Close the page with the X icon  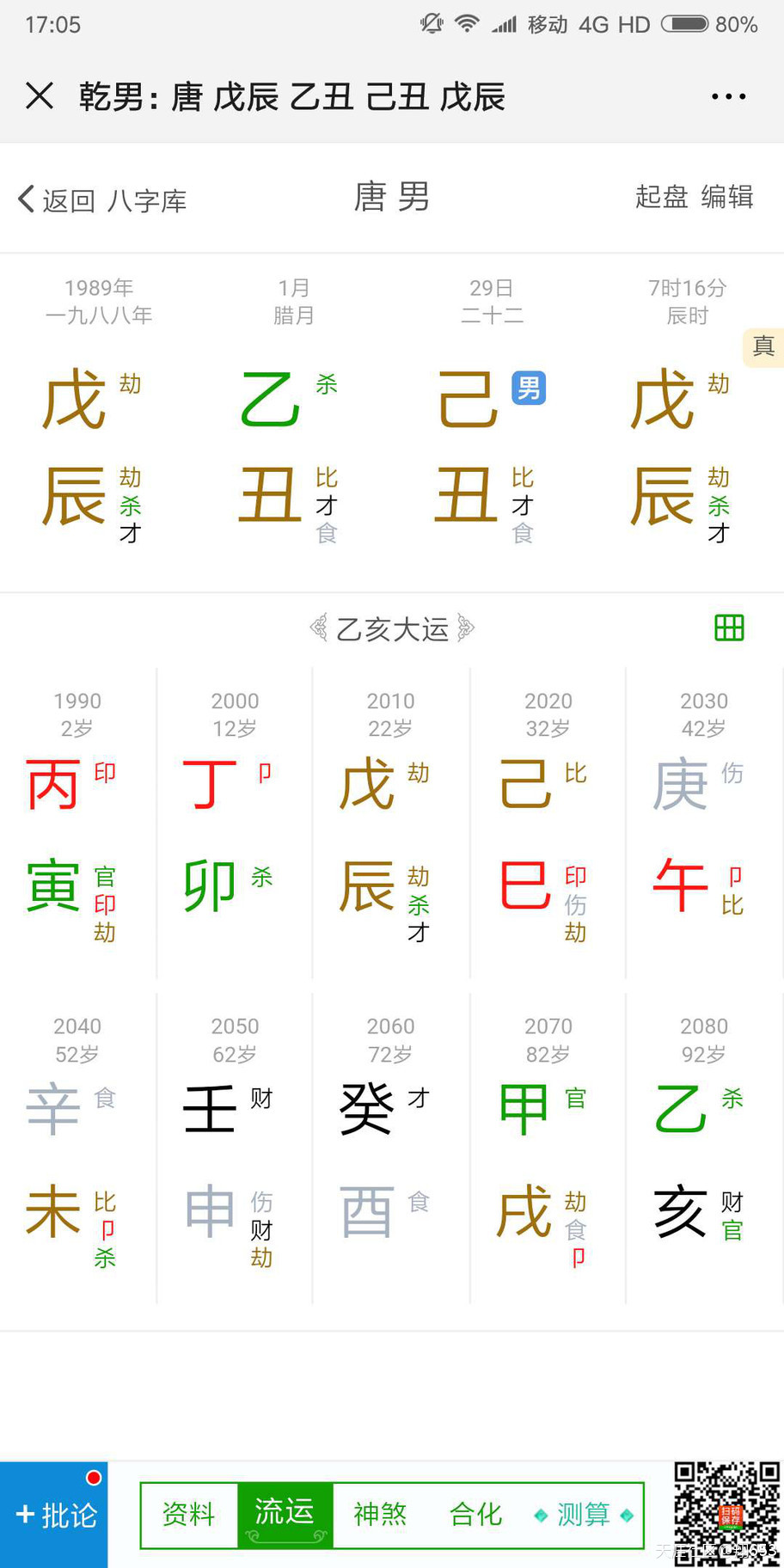tap(40, 95)
